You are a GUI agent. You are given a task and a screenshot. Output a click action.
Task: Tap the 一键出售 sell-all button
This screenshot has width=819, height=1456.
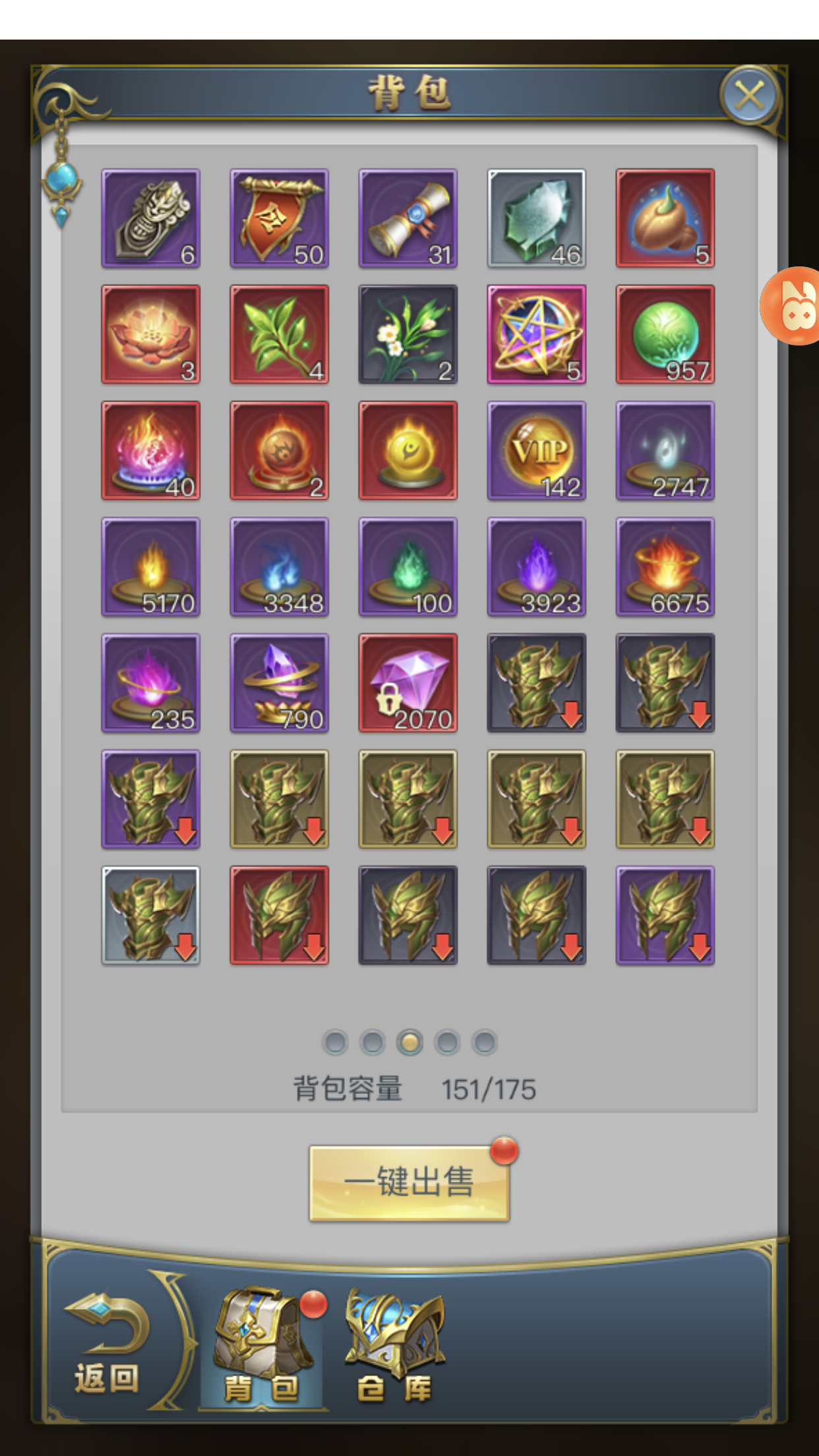pyautogui.click(x=409, y=1182)
